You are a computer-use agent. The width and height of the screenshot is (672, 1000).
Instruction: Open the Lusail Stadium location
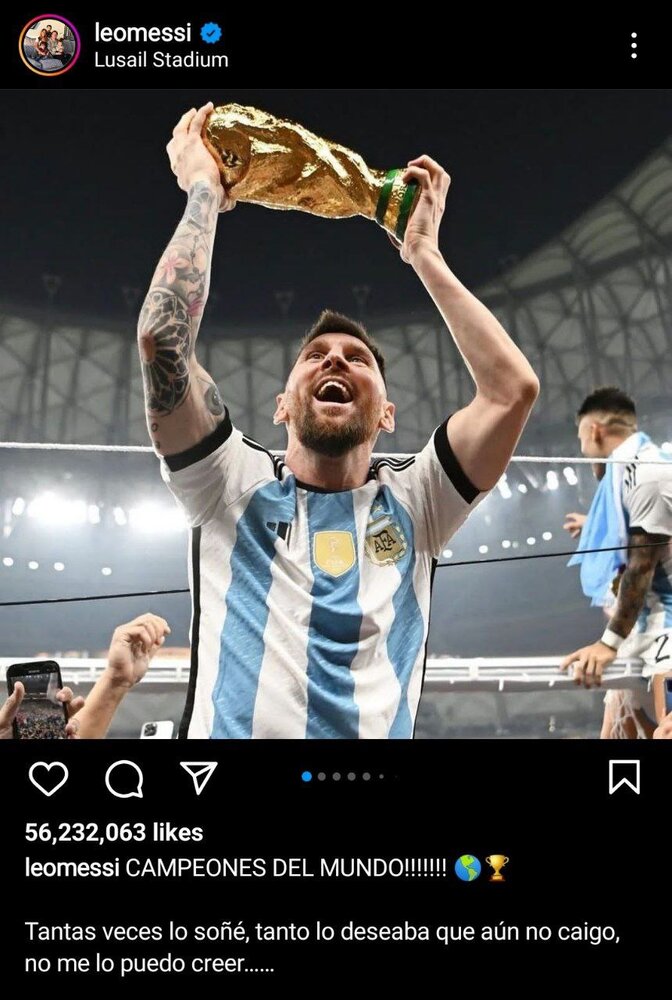tap(161, 60)
